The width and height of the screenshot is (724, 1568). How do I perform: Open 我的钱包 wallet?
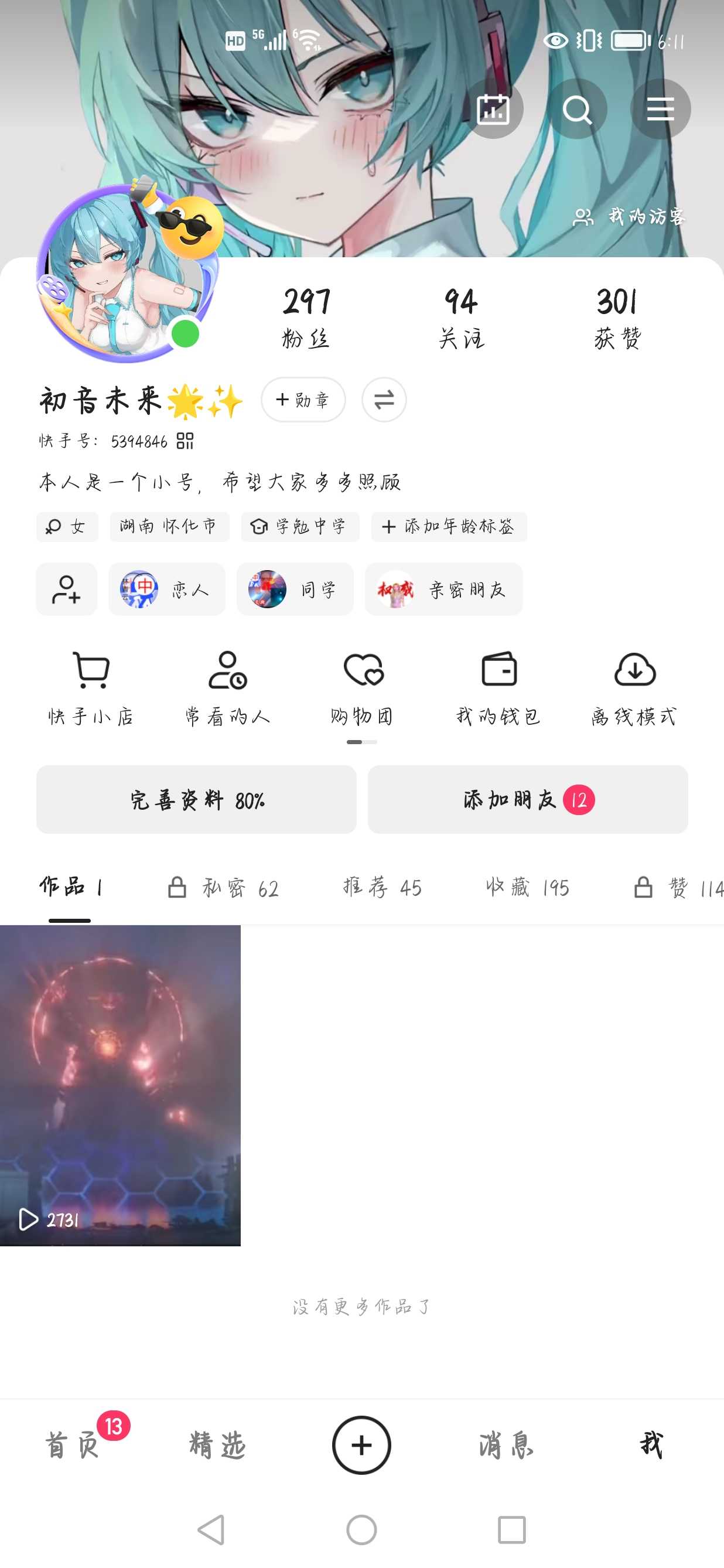499,688
